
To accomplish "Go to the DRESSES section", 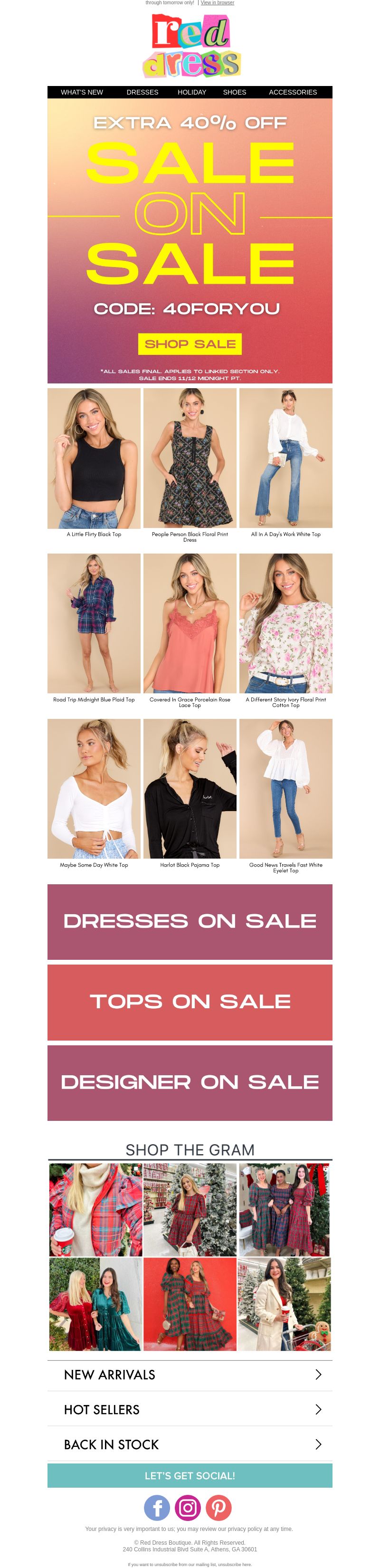I will (142, 93).
